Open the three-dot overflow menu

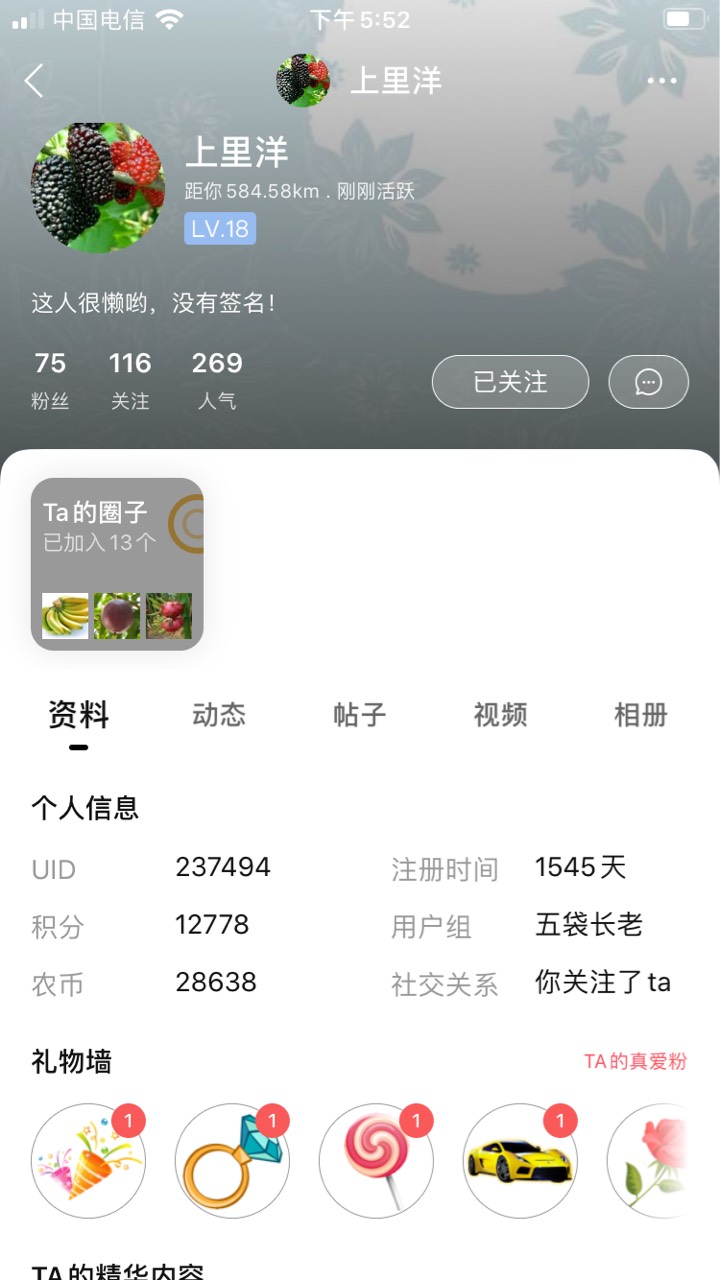tap(662, 81)
